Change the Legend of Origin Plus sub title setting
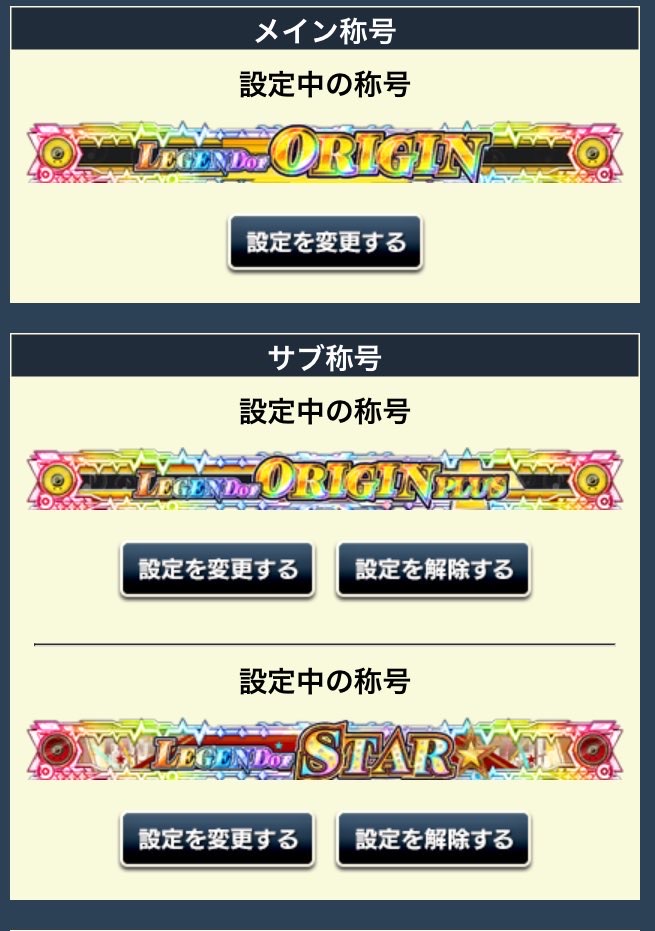This screenshot has height=931, width=655. coord(218,570)
